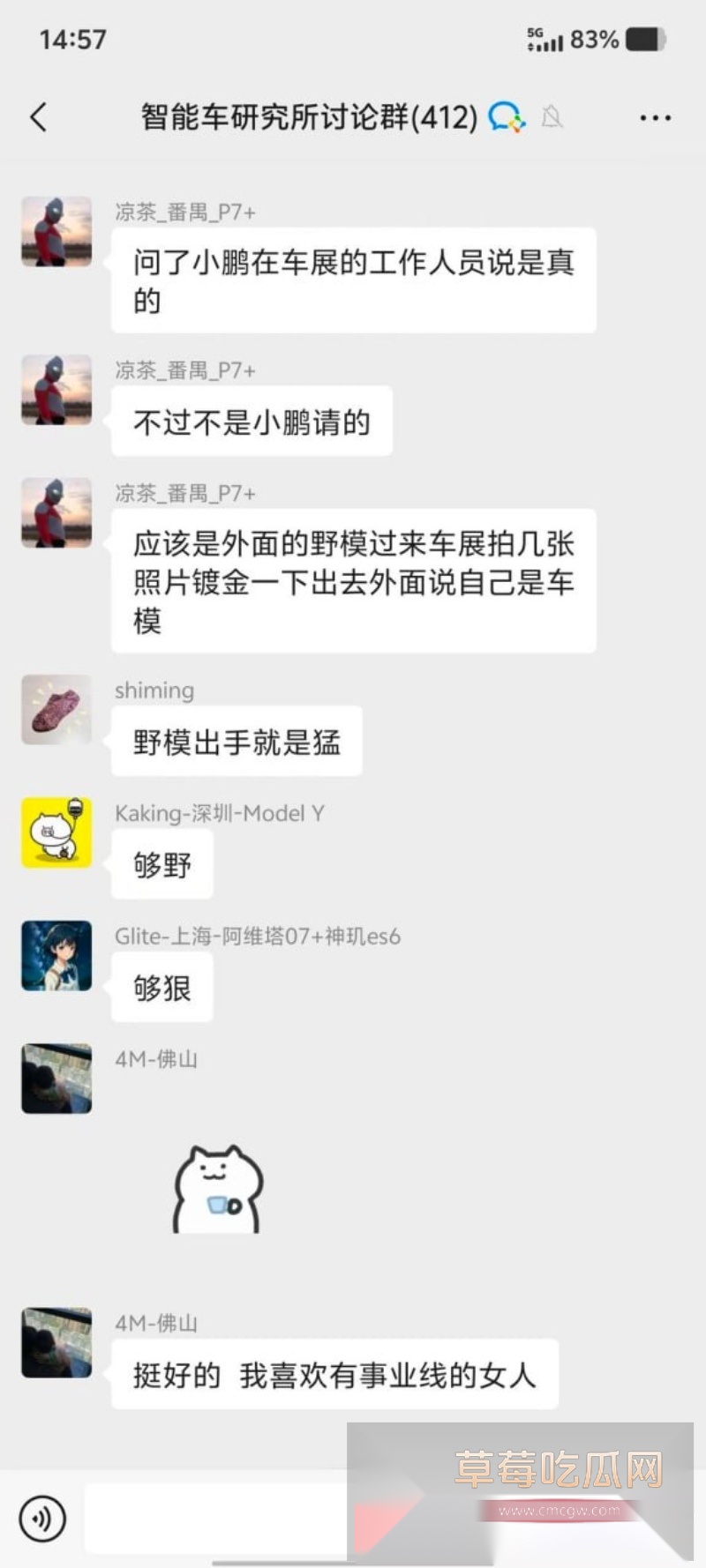Tap Kaking-深圳-Model Y's yellow cat avatar
The image size is (706, 1568).
tap(56, 831)
